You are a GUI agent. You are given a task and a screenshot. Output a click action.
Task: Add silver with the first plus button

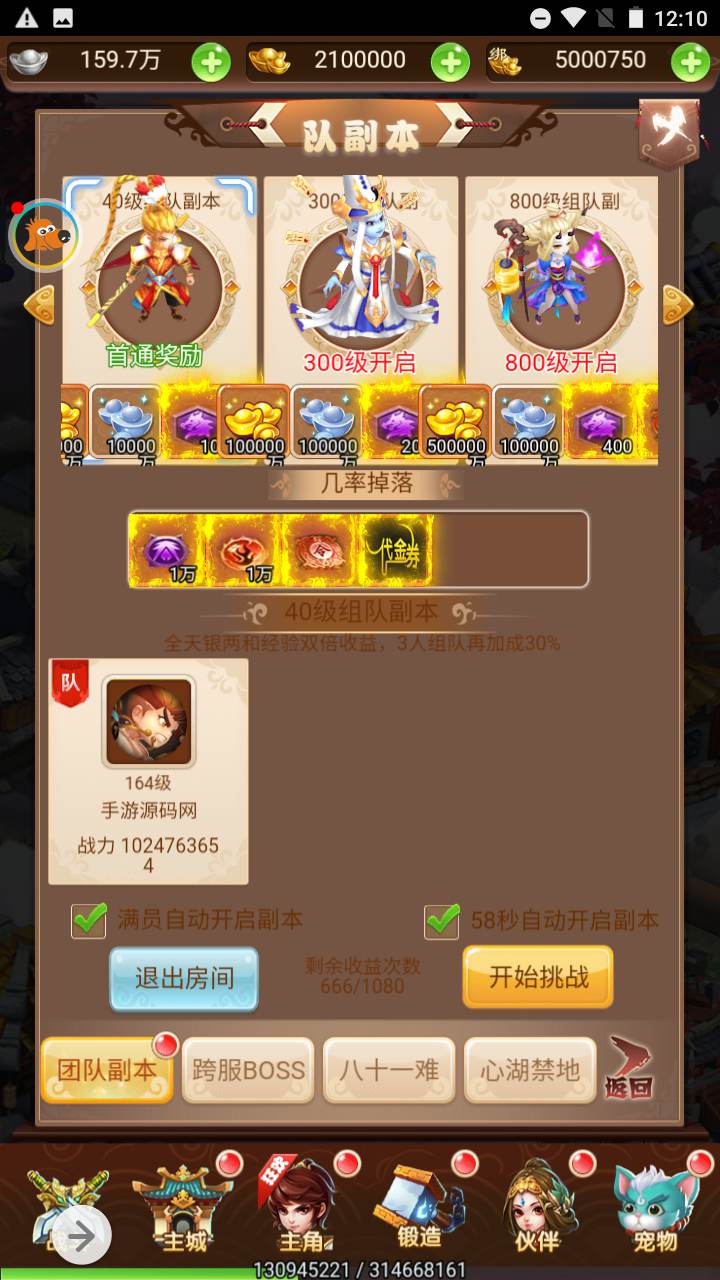pos(211,62)
